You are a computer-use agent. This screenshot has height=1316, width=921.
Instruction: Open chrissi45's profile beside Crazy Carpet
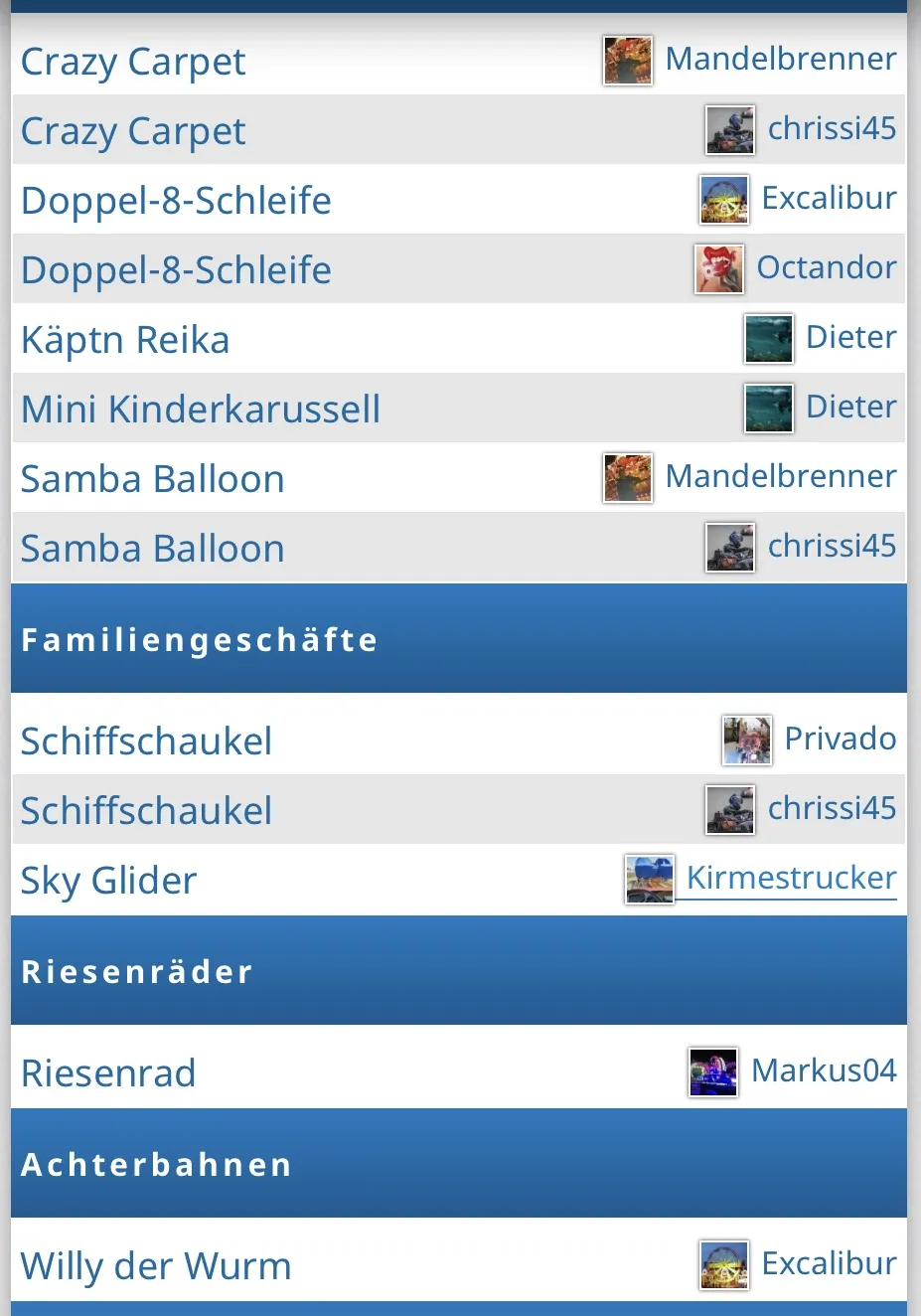[832, 129]
